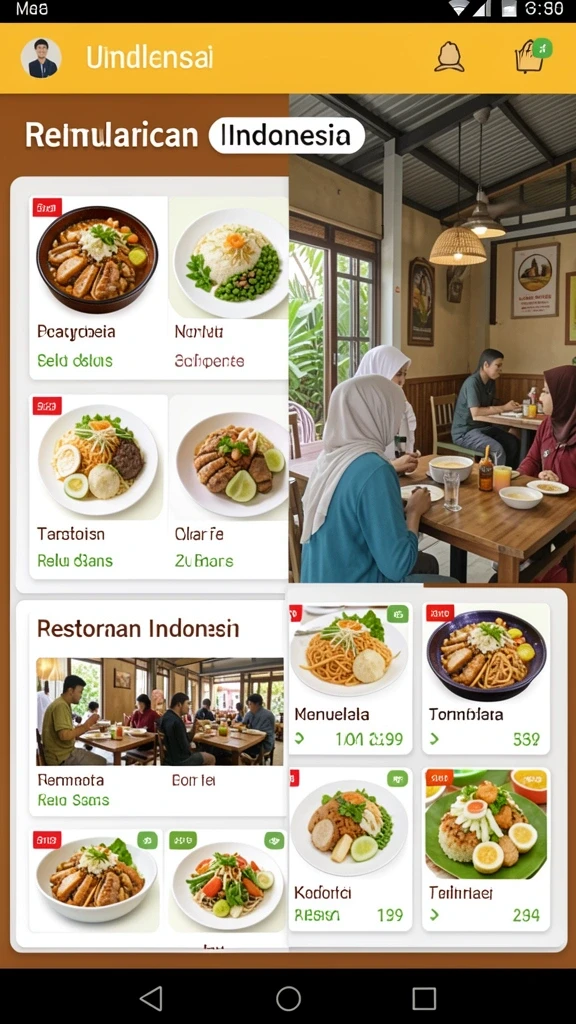Go back with the system back button
This screenshot has width=576, height=1024.
(x=152, y=998)
